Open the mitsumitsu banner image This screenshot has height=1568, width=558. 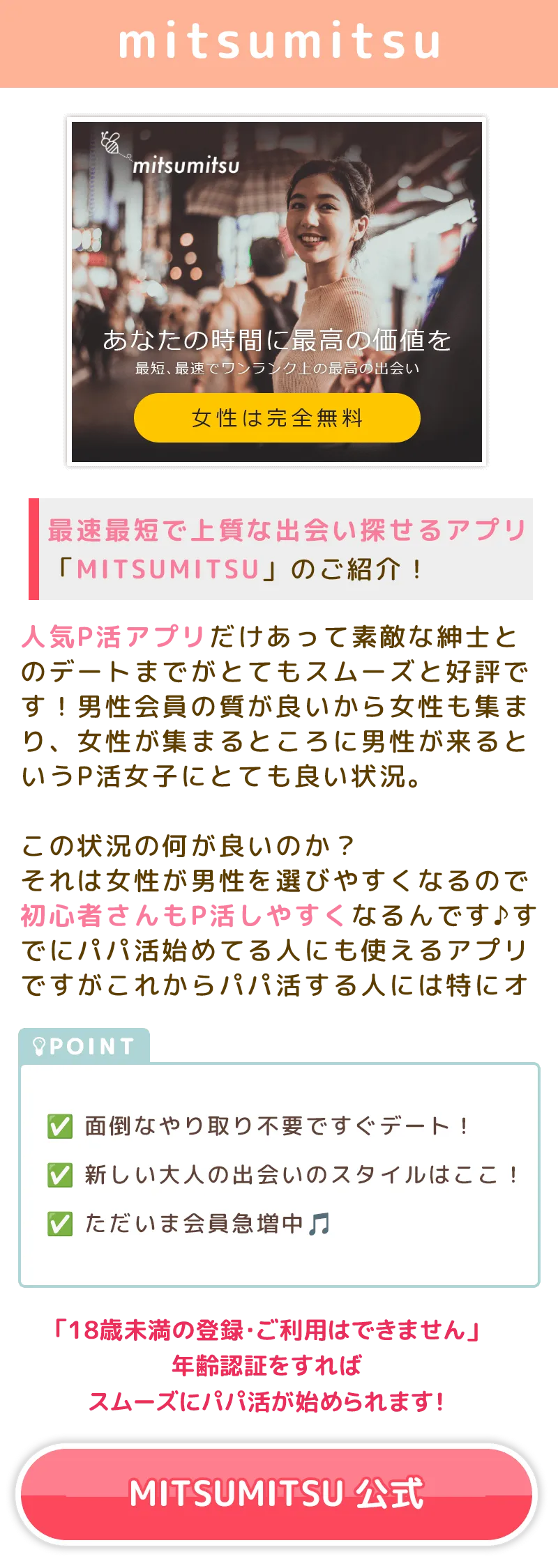click(276, 293)
